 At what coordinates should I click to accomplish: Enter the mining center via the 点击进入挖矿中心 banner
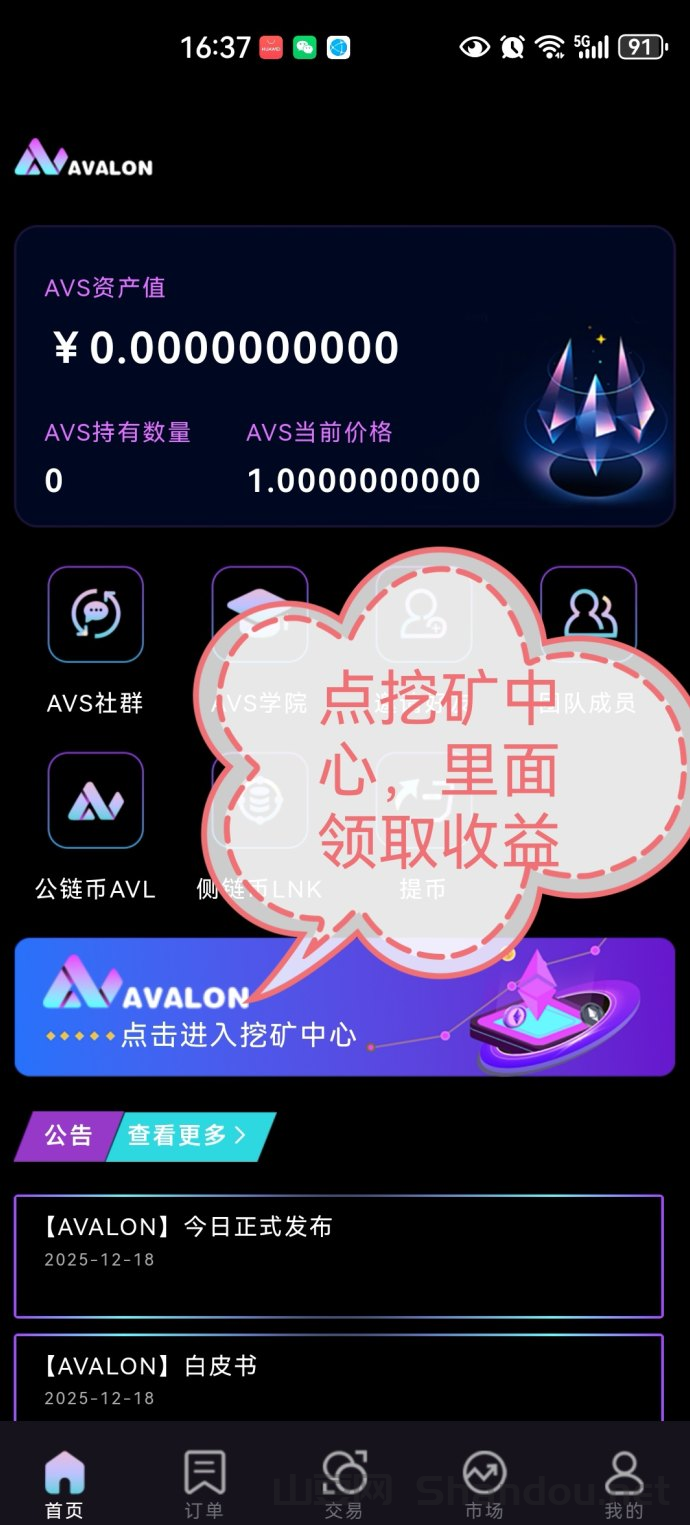pyautogui.click(x=344, y=1006)
